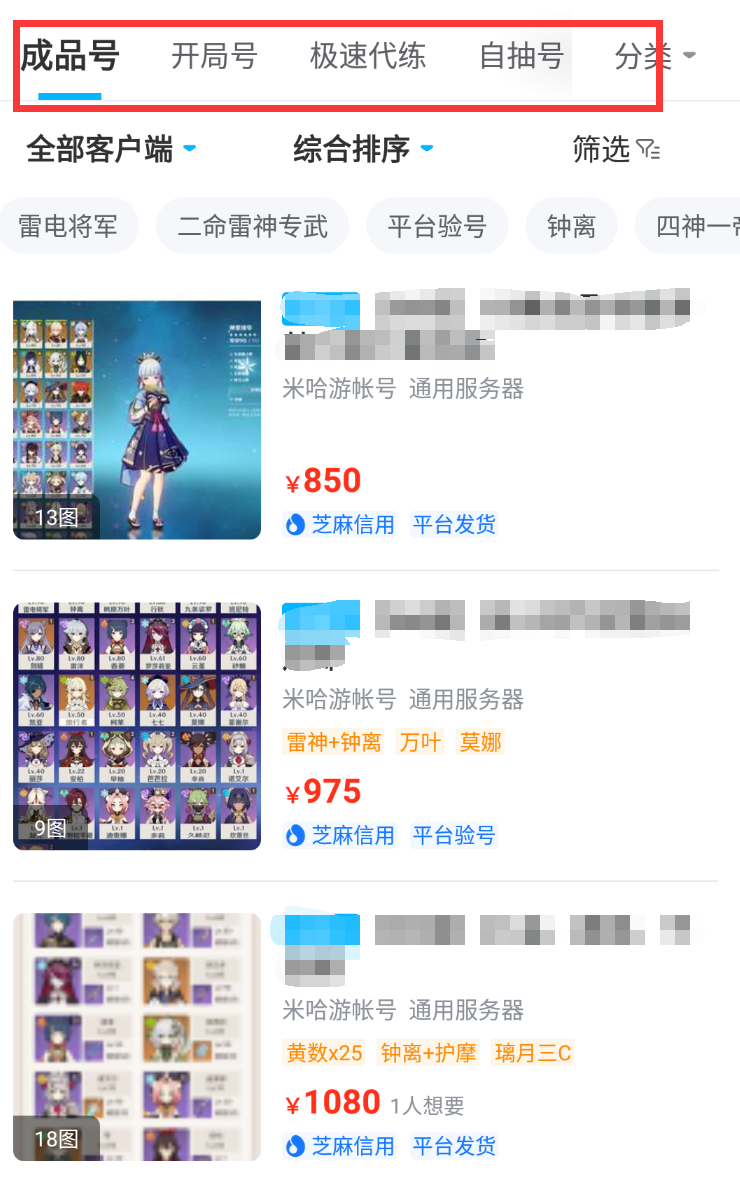Open the 全部客户端 dropdown
This screenshot has width=740, height=1187.
(x=111, y=149)
